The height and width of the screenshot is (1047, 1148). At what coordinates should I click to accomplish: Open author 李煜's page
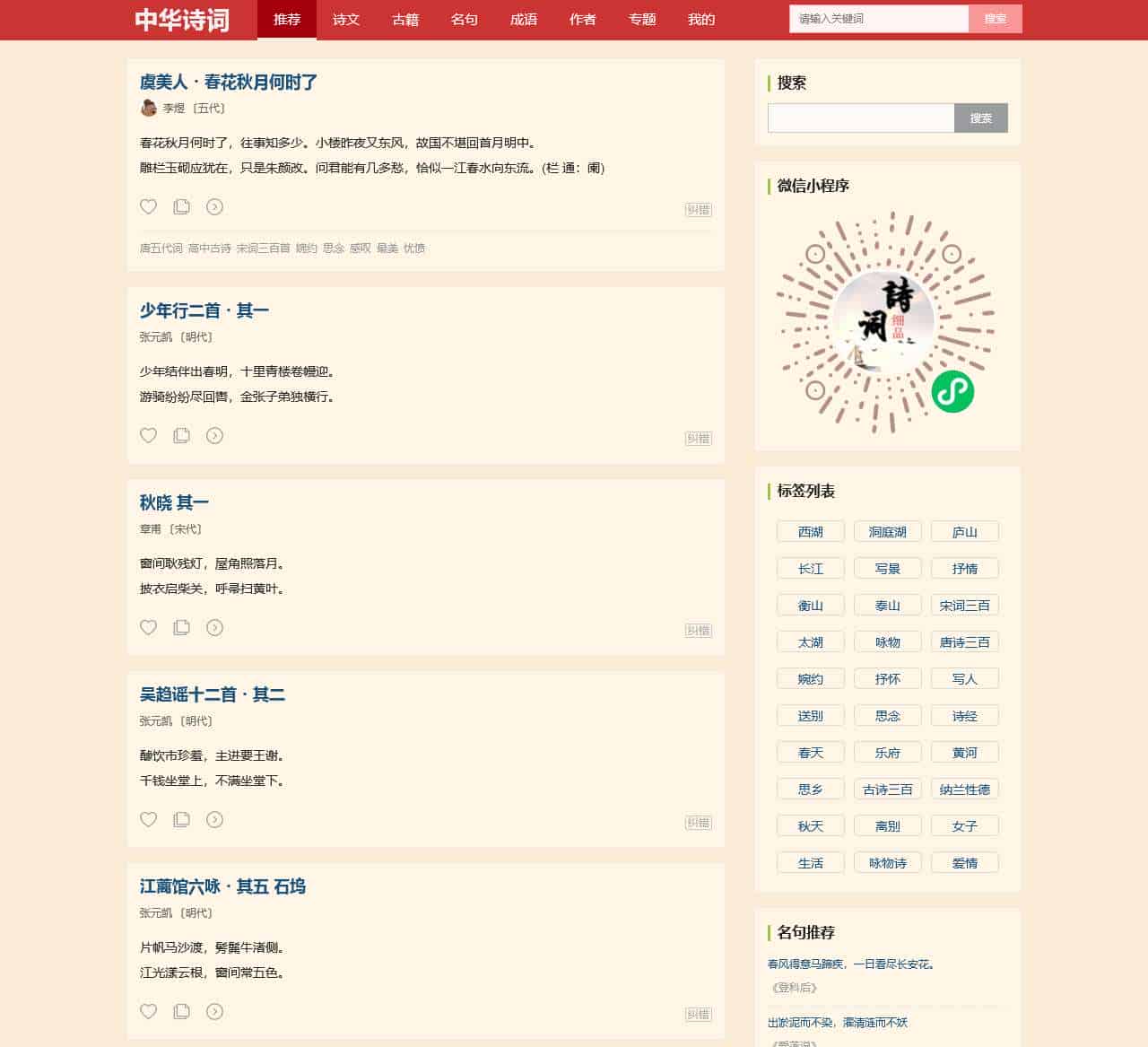click(x=173, y=109)
